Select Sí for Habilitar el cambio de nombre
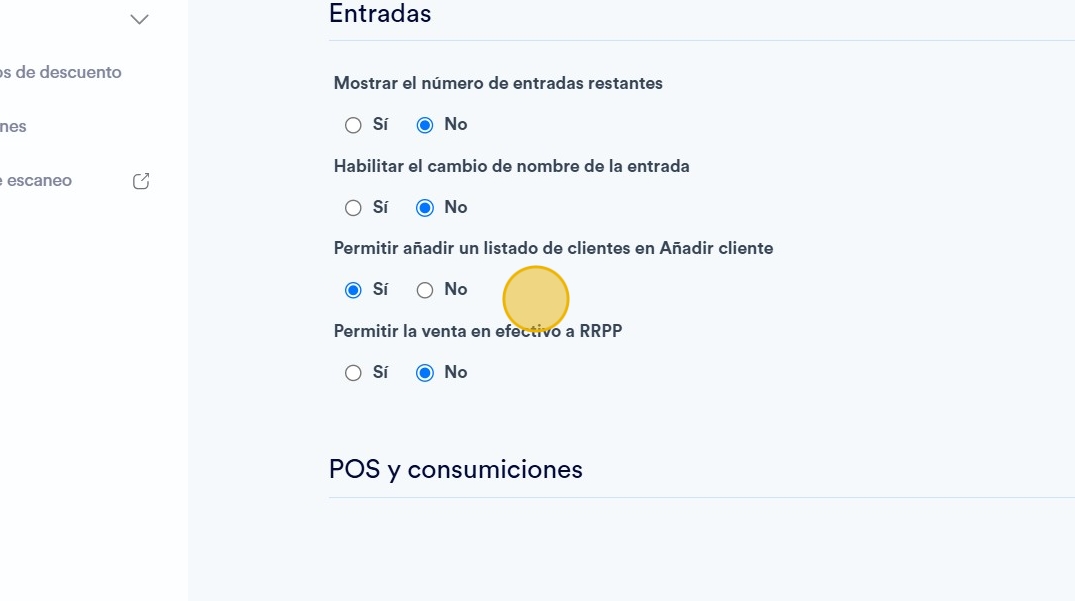The height and width of the screenshot is (601, 1075). 353,208
